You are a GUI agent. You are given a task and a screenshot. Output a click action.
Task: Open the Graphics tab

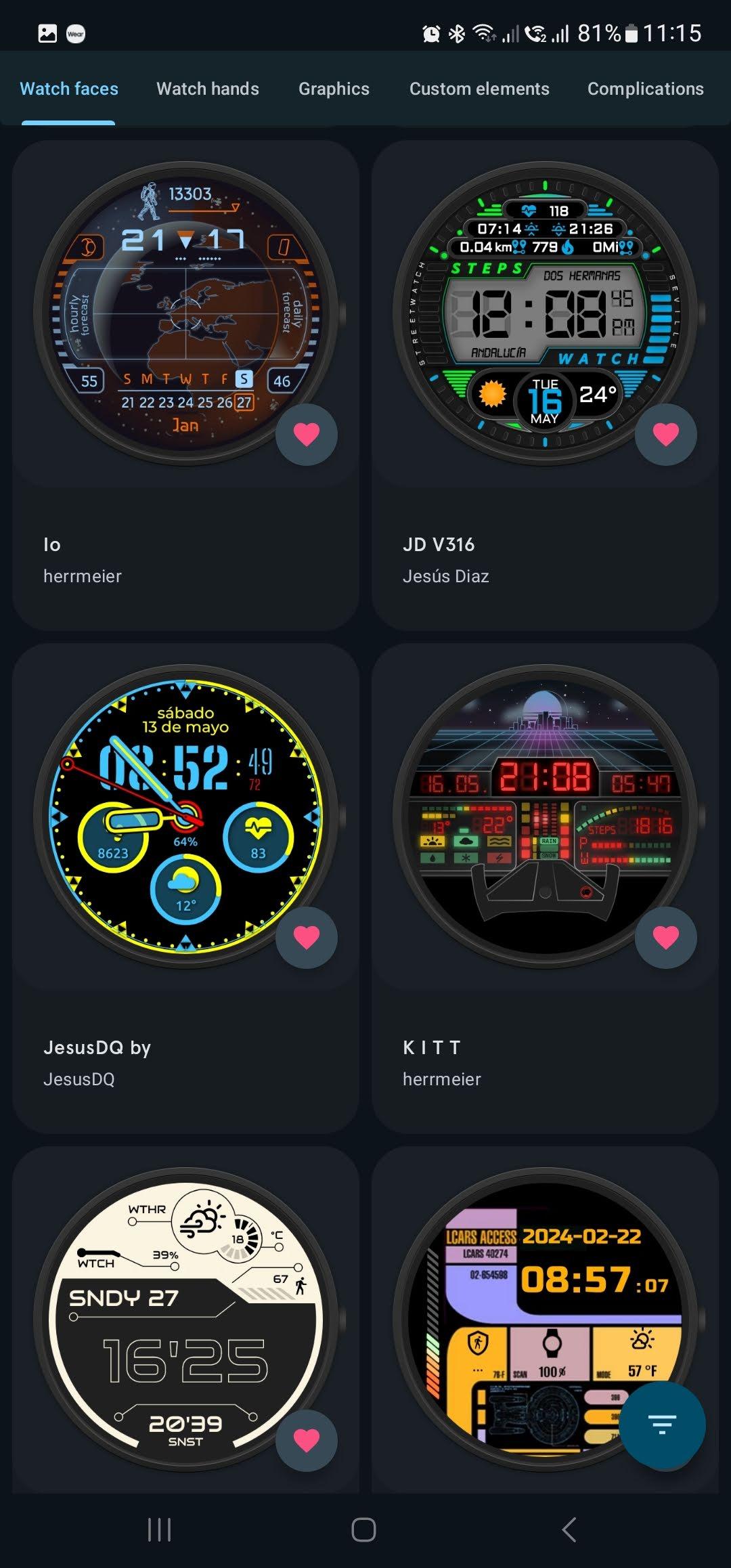(x=334, y=89)
